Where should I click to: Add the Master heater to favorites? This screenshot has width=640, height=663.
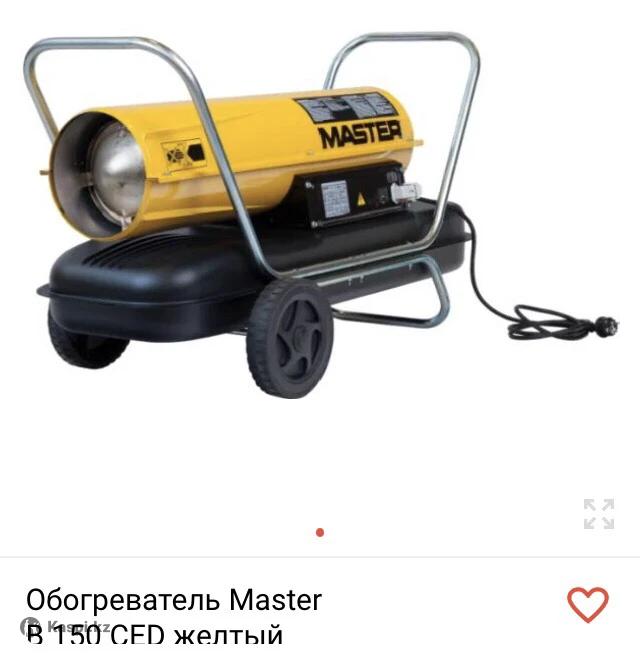(587, 603)
